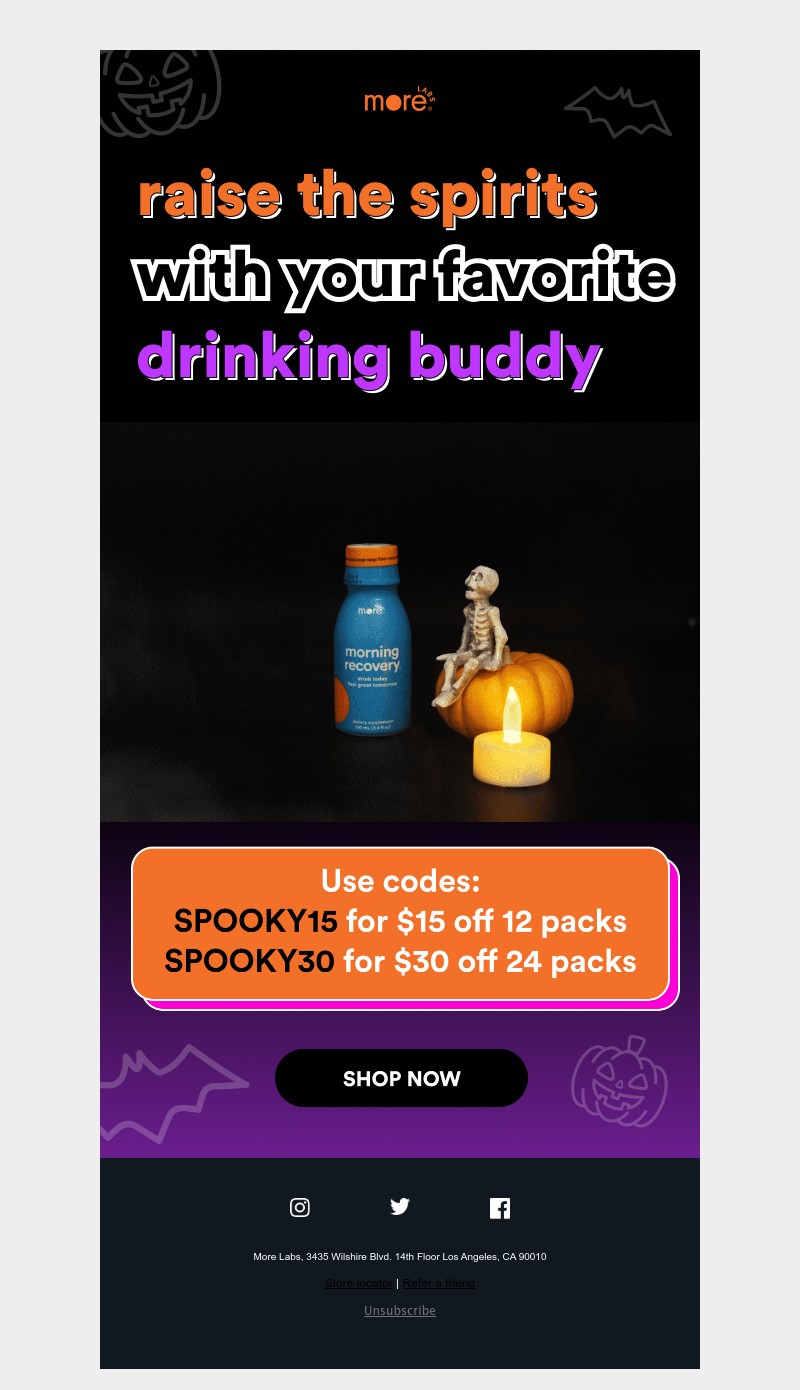
Task: Open the Store locator link
Action: 358,1283
